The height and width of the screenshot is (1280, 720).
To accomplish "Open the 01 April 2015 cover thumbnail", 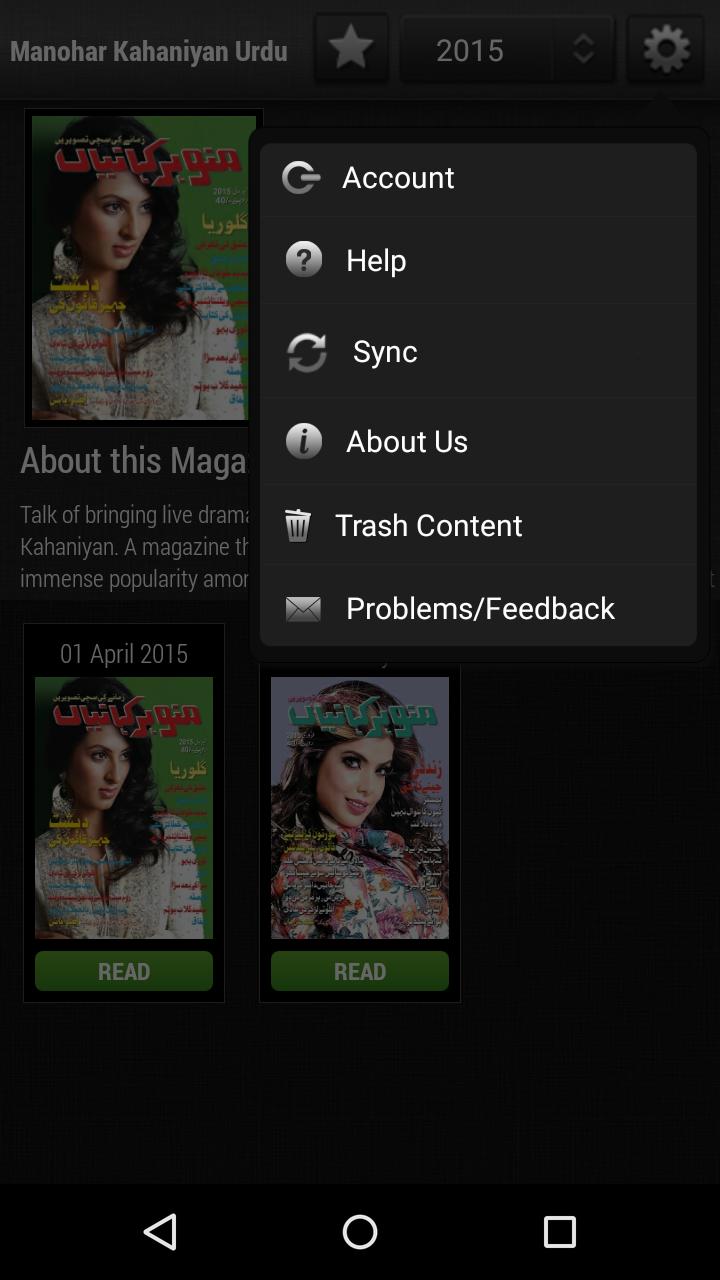I will pos(124,807).
